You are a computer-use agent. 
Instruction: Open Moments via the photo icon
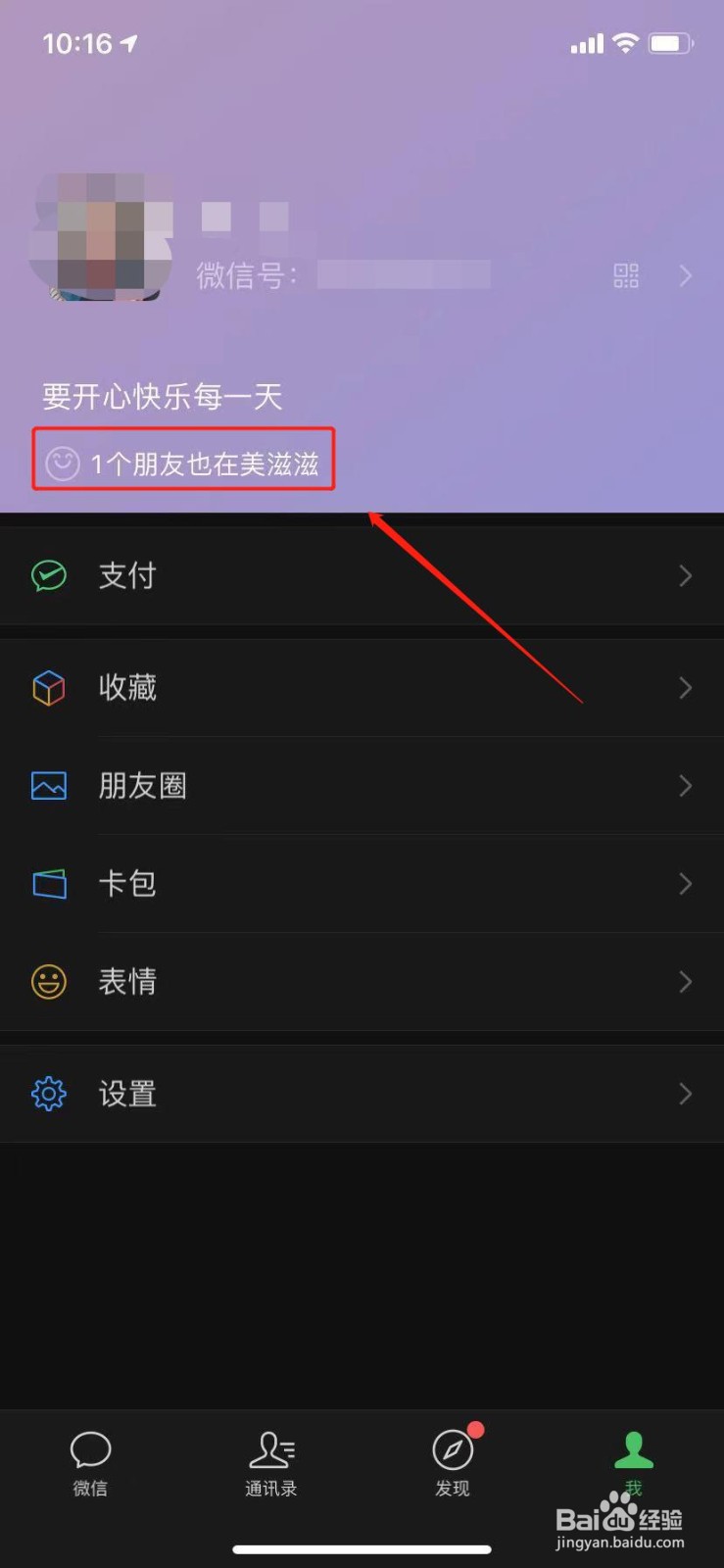point(49,786)
